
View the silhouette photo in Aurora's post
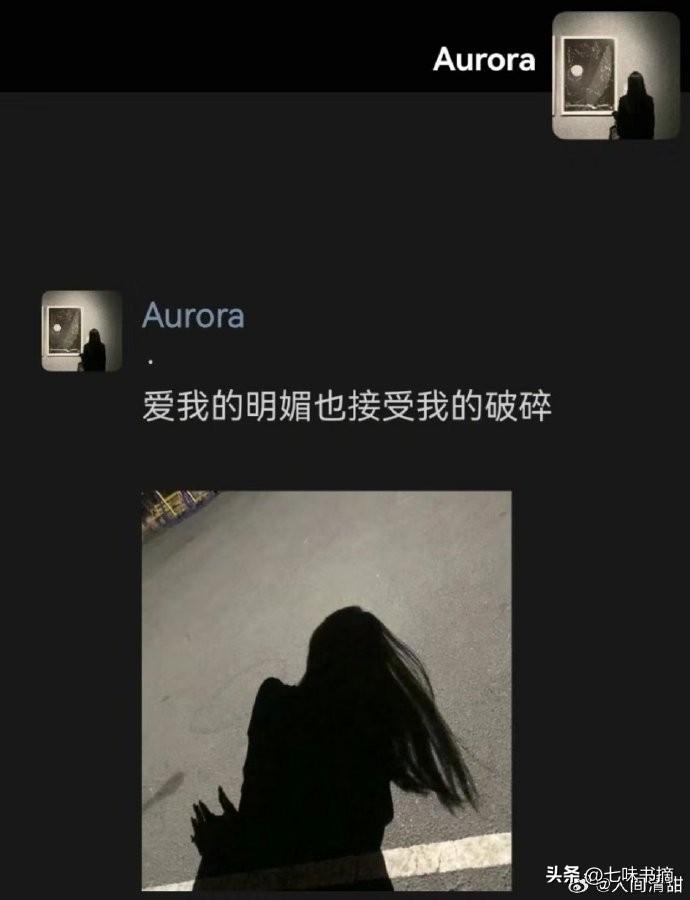click(327, 689)
